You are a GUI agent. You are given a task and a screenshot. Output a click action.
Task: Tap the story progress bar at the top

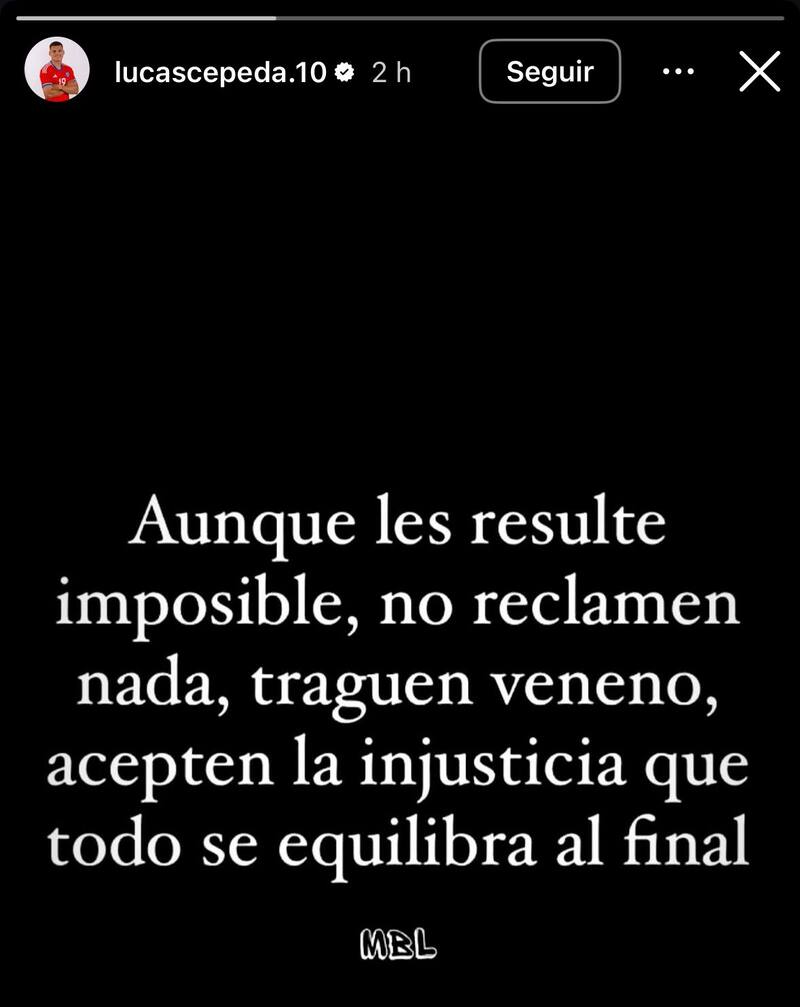pos(400,14)
